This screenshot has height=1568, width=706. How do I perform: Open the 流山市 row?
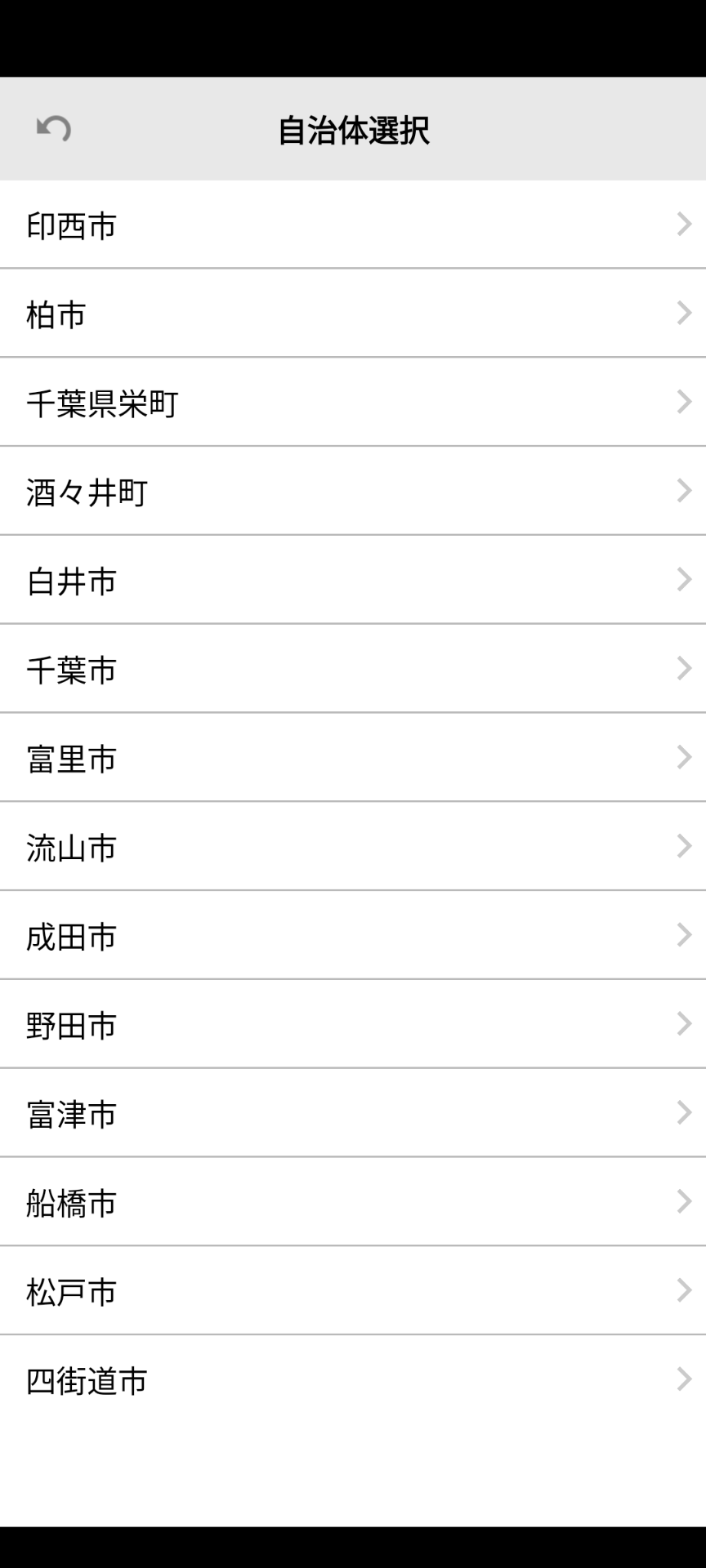pyautogui.click(x=353, y=847)
